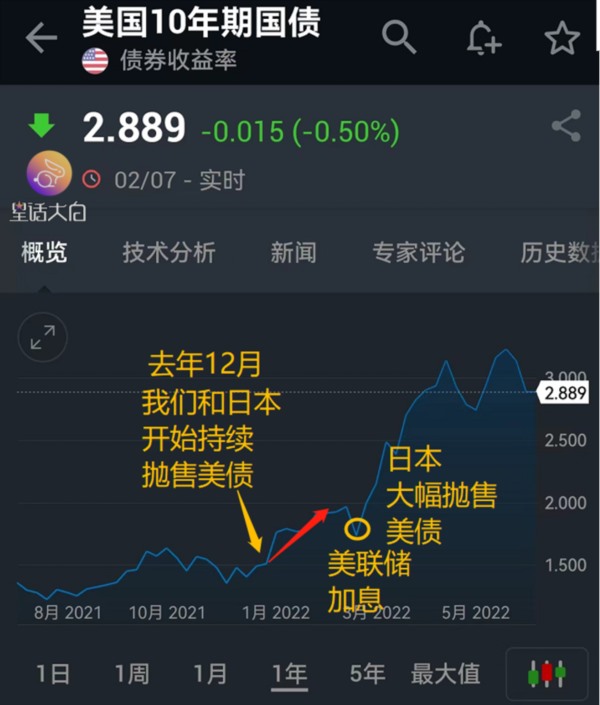
Task: Switch the chart to the 1周 range
Action: point(131,674)
